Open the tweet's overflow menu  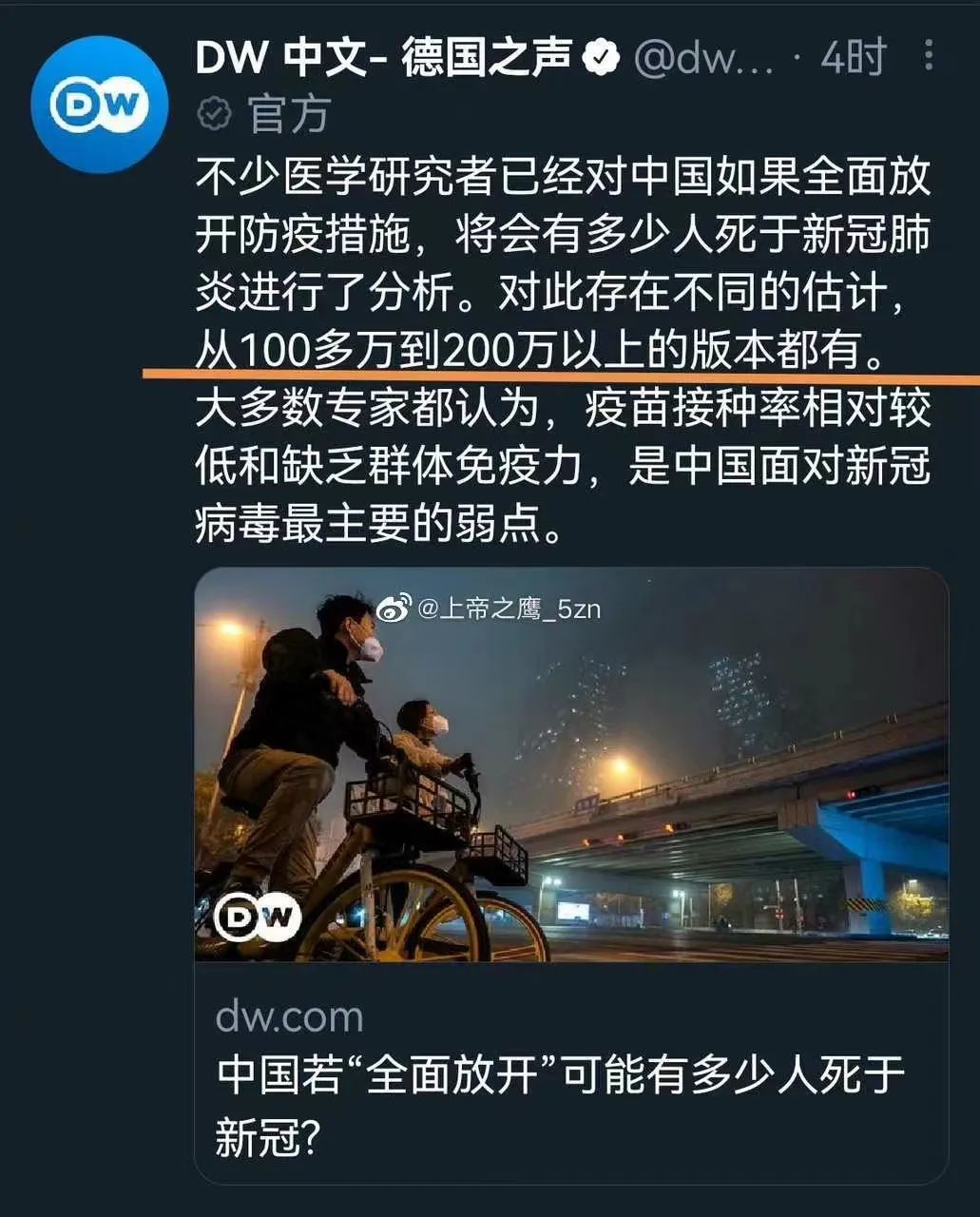[929, 57]
